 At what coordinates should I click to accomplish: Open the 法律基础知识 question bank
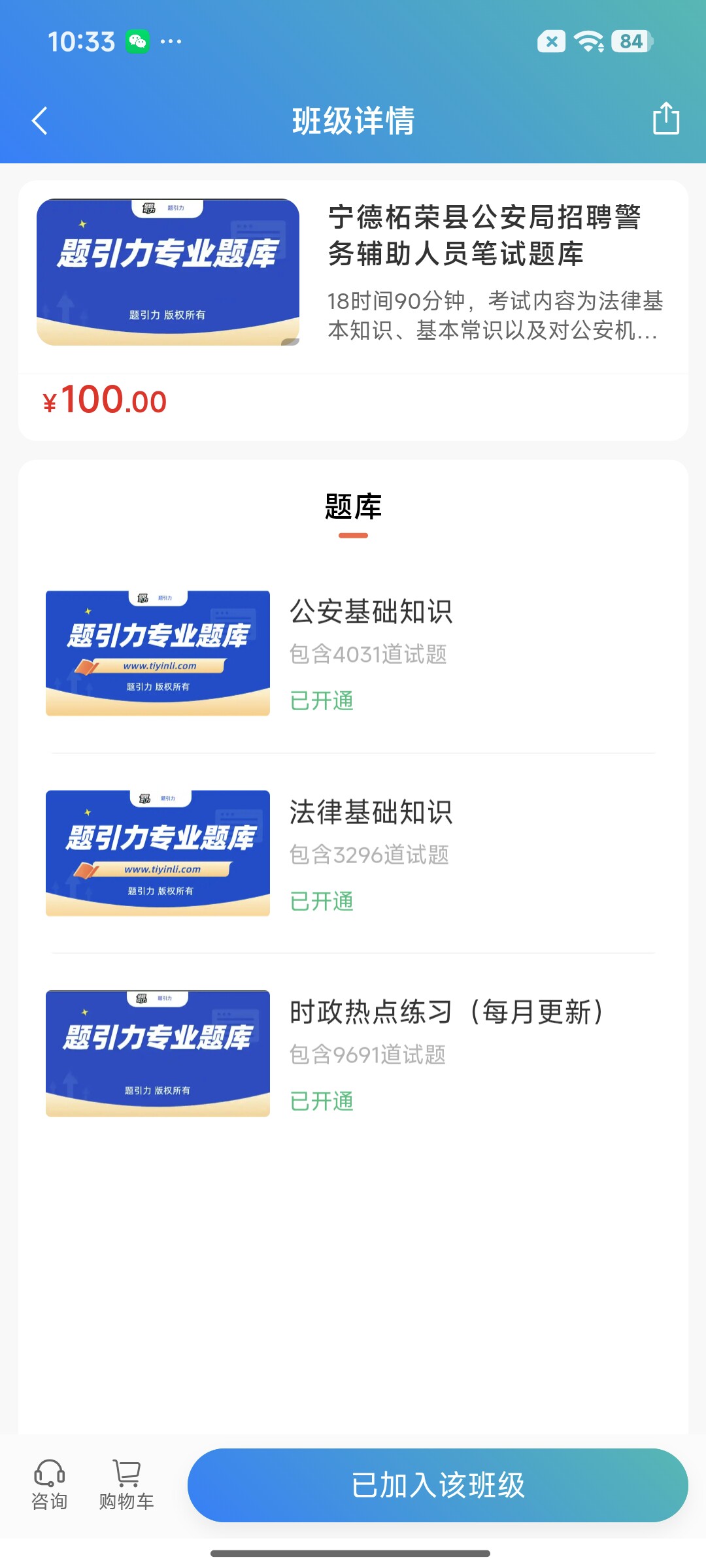353,853
